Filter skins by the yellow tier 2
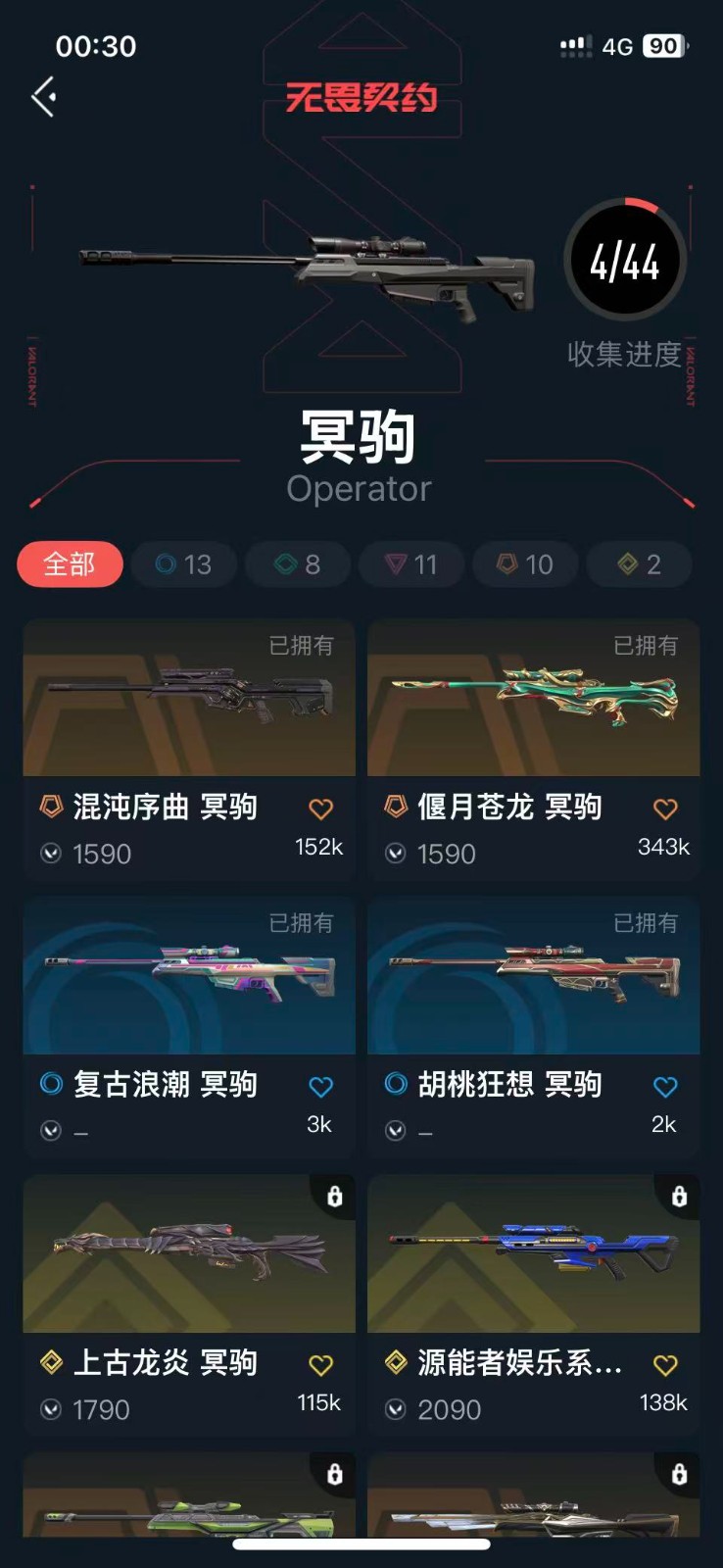 point(639,564)
